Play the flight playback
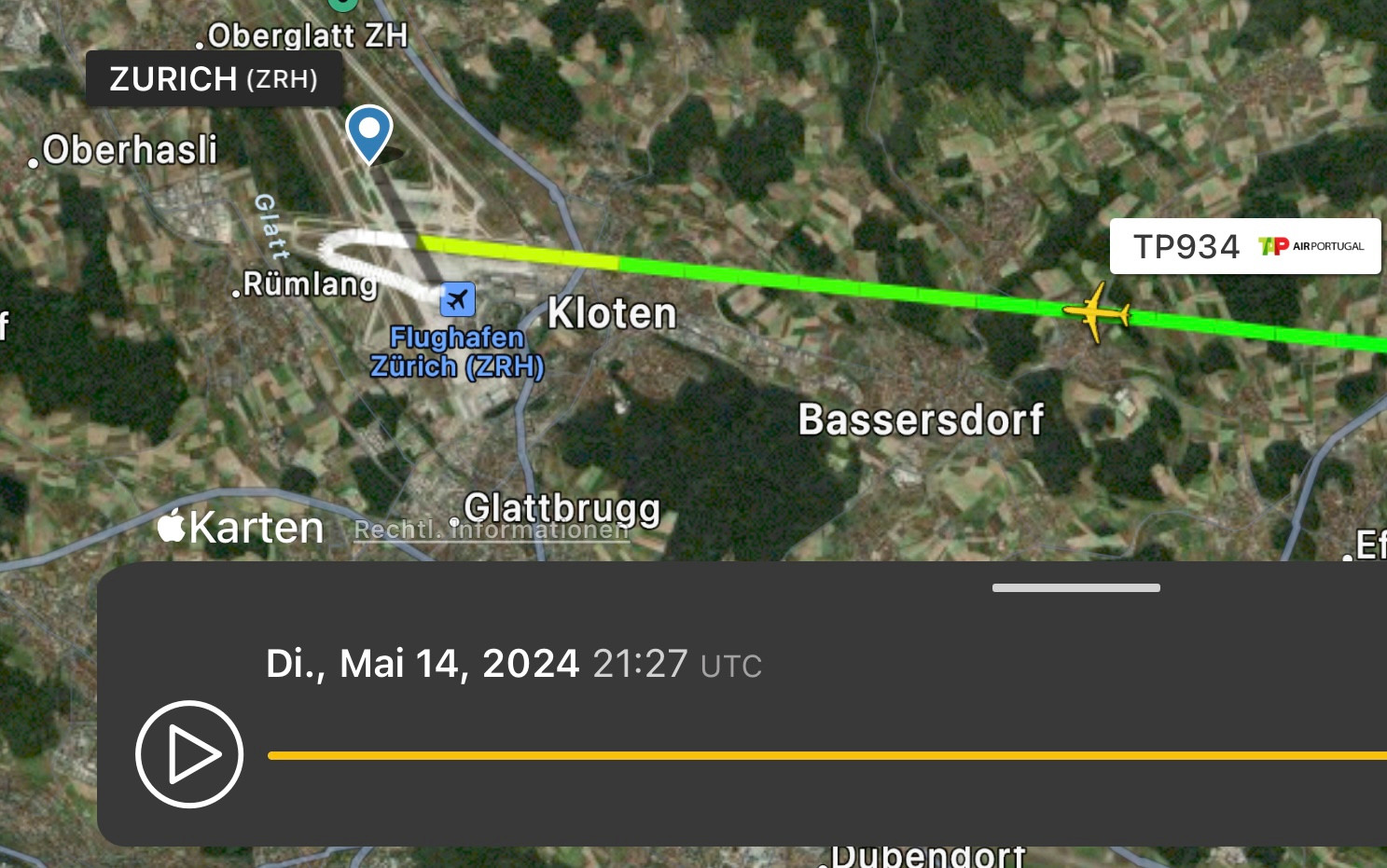 click(x=189, y=754)
